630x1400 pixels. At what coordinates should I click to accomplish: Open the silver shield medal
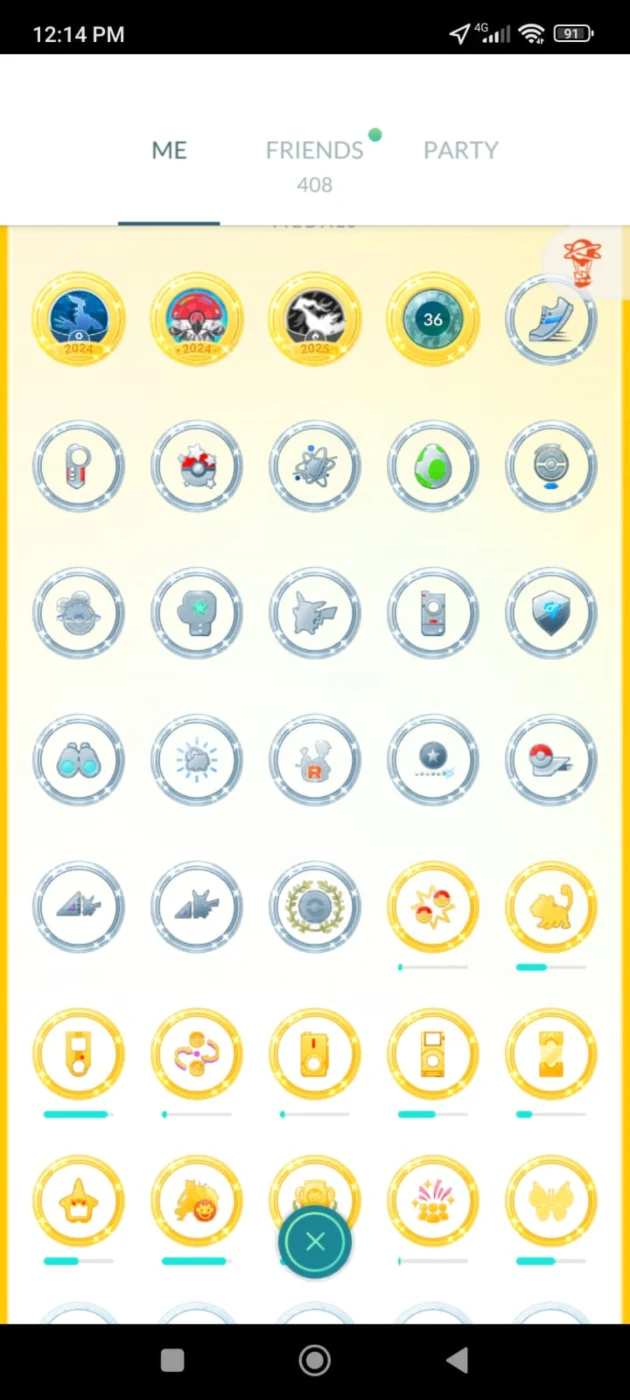[x=551, y=613]
